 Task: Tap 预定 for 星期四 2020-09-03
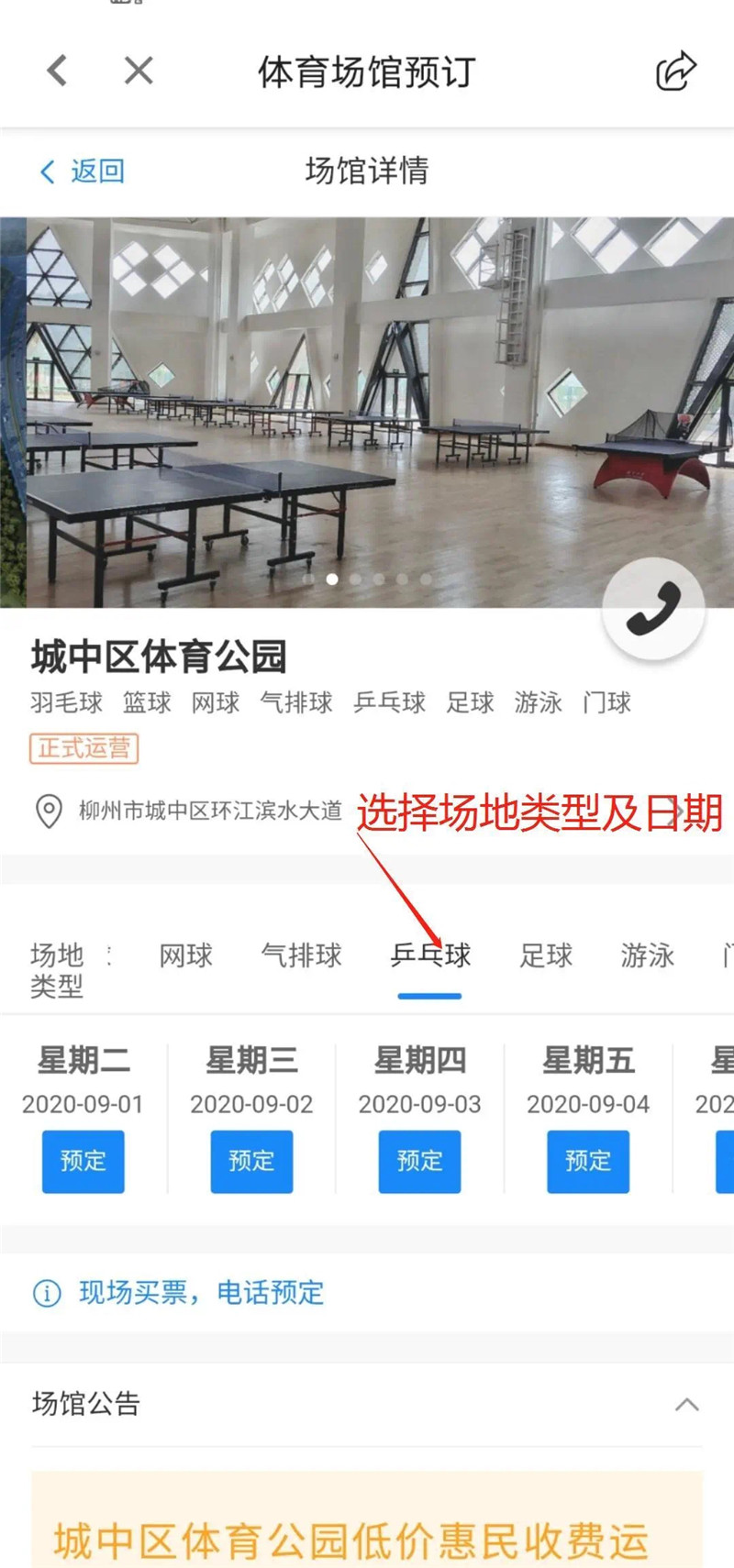[x=419, y=1161]
